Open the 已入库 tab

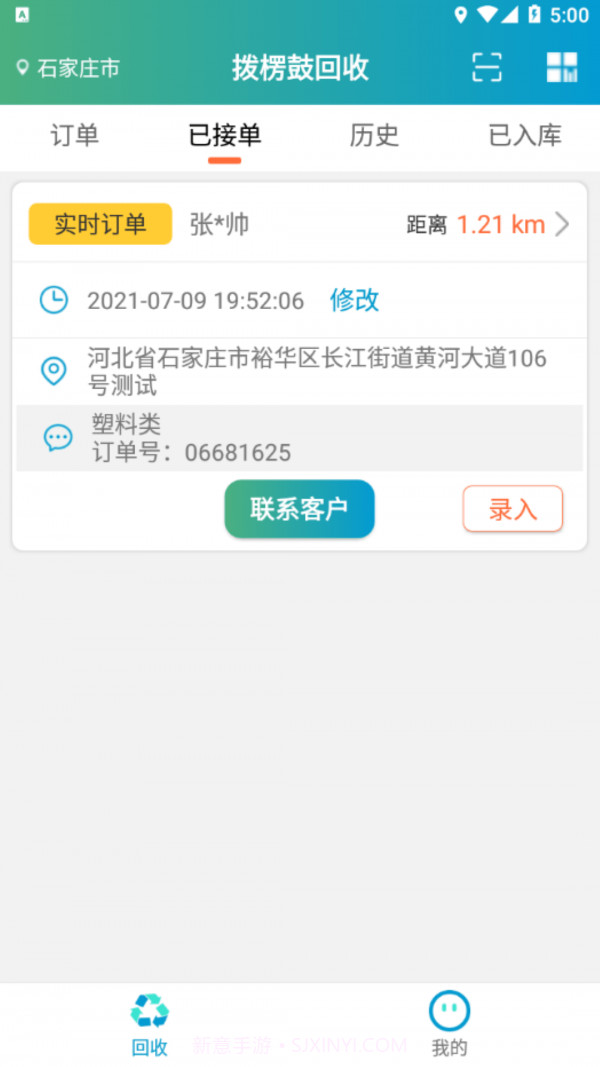[x=525, y=136]
